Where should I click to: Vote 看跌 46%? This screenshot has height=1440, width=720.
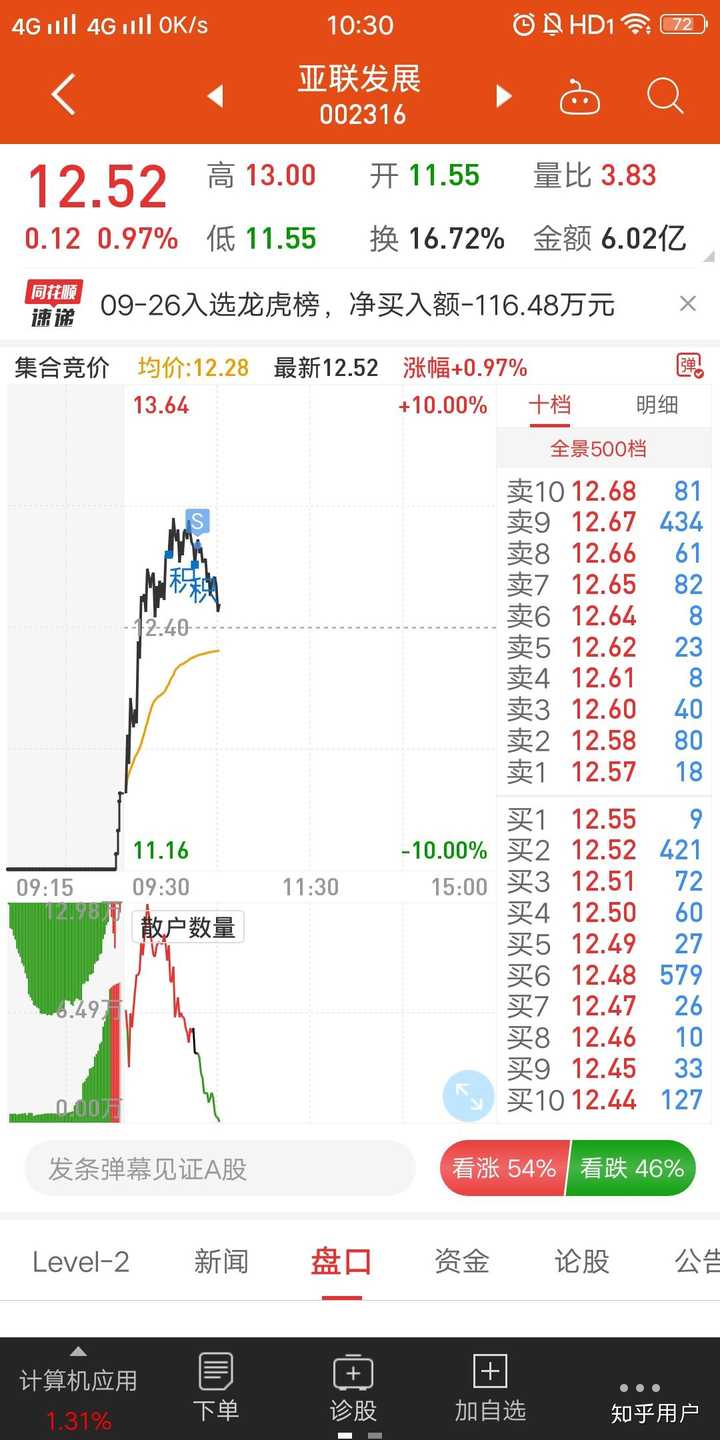point(632,1168)
